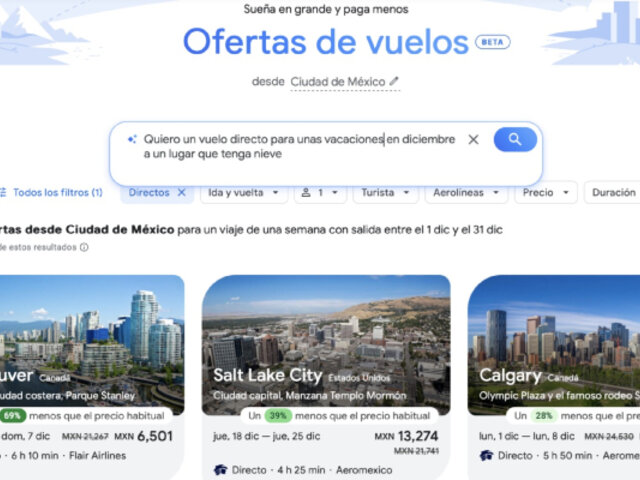Open the Precio filter
The image size is (640, 480).
coord(548,193)
